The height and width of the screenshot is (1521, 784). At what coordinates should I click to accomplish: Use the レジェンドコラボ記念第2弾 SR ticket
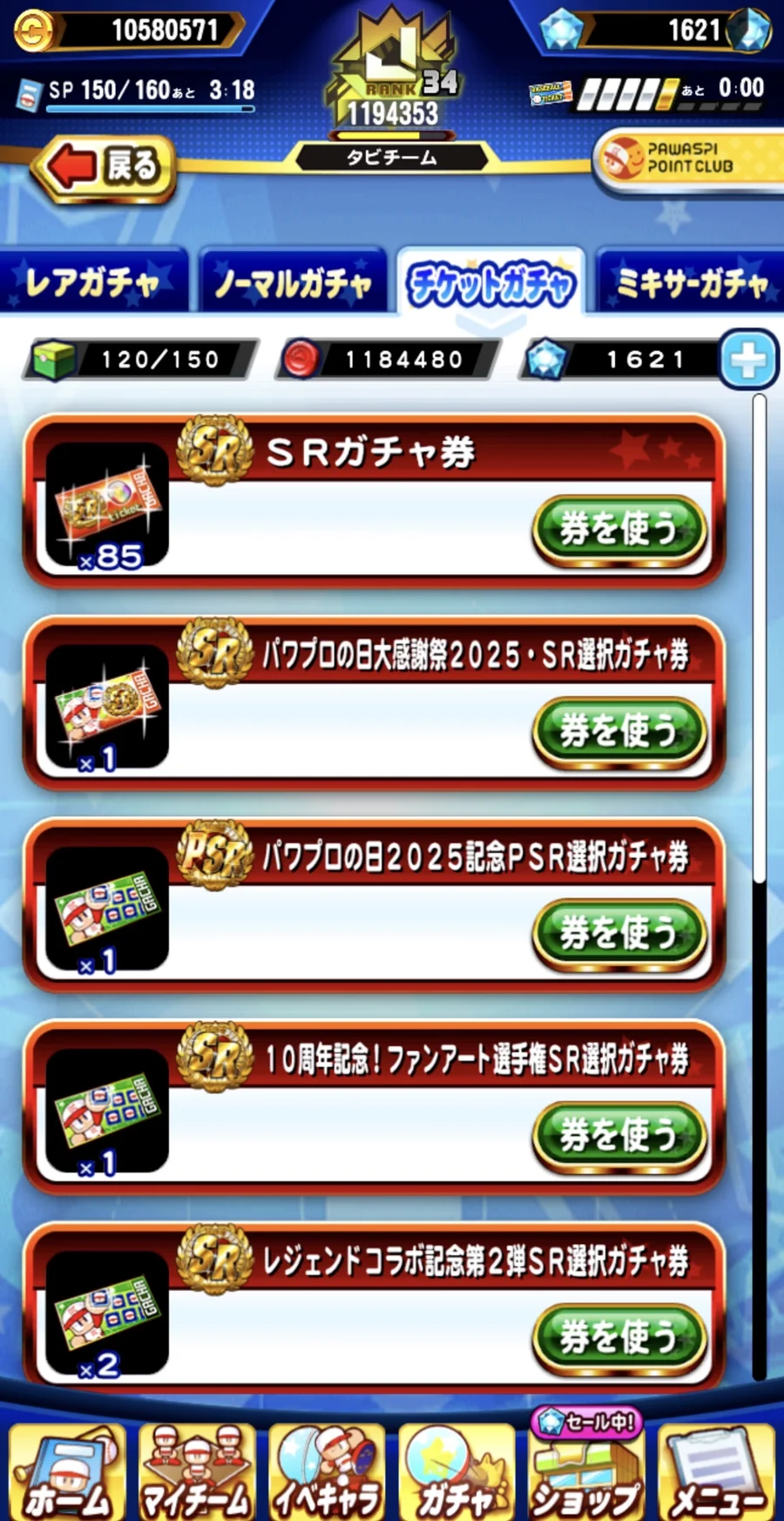(618, 1335)
